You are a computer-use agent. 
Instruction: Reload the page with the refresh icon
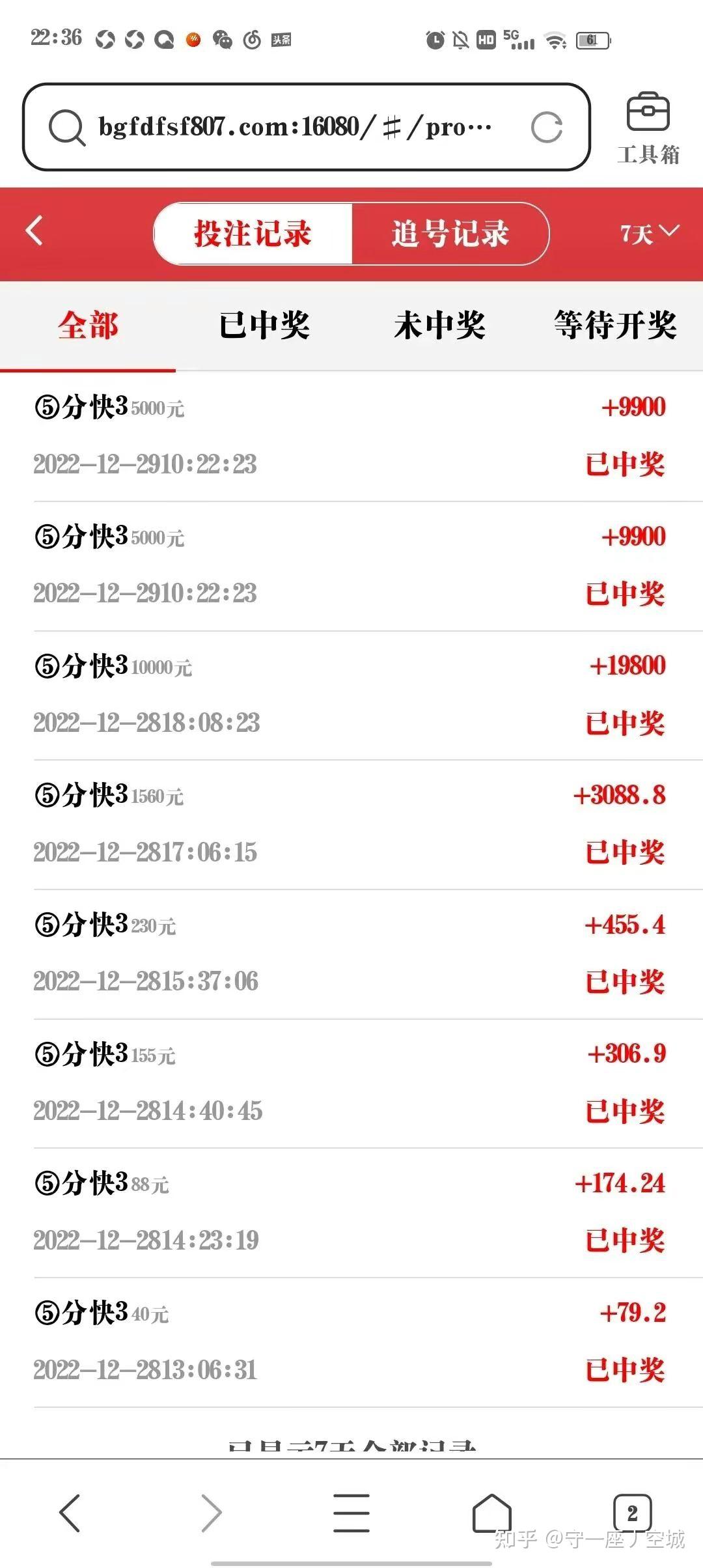click(546, 127)
